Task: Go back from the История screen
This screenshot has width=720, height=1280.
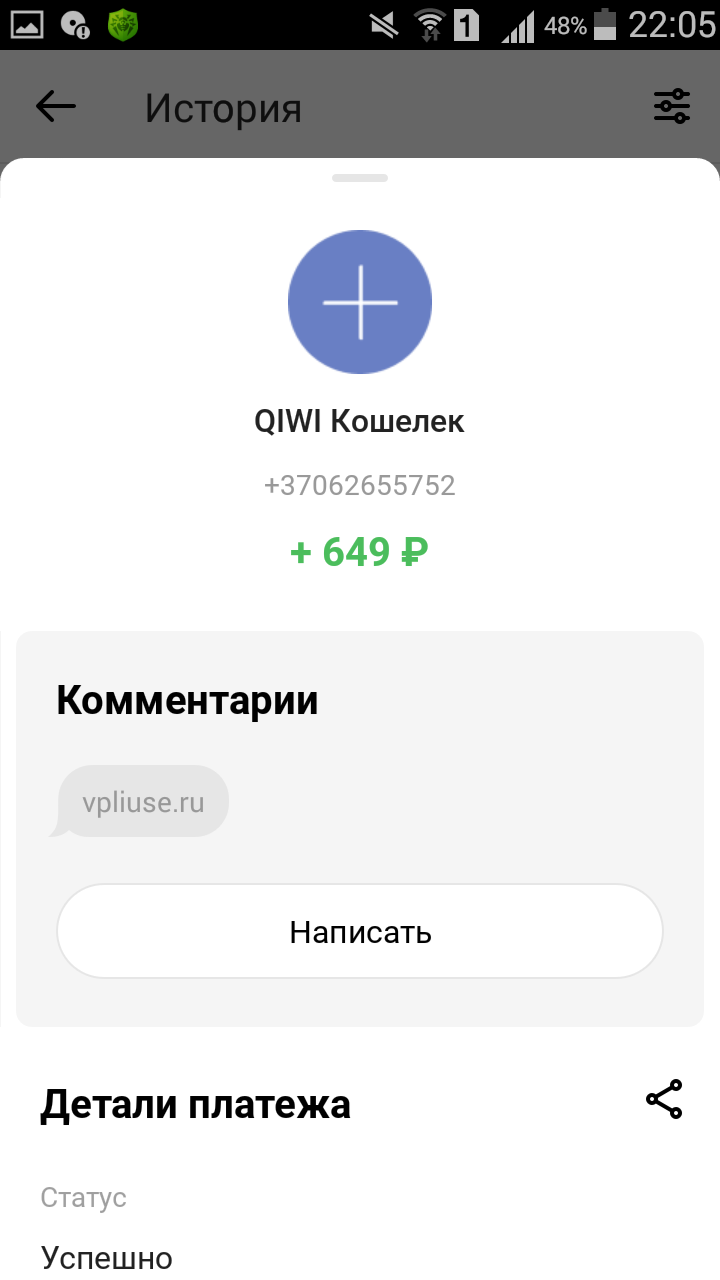Action: [56, 106]
